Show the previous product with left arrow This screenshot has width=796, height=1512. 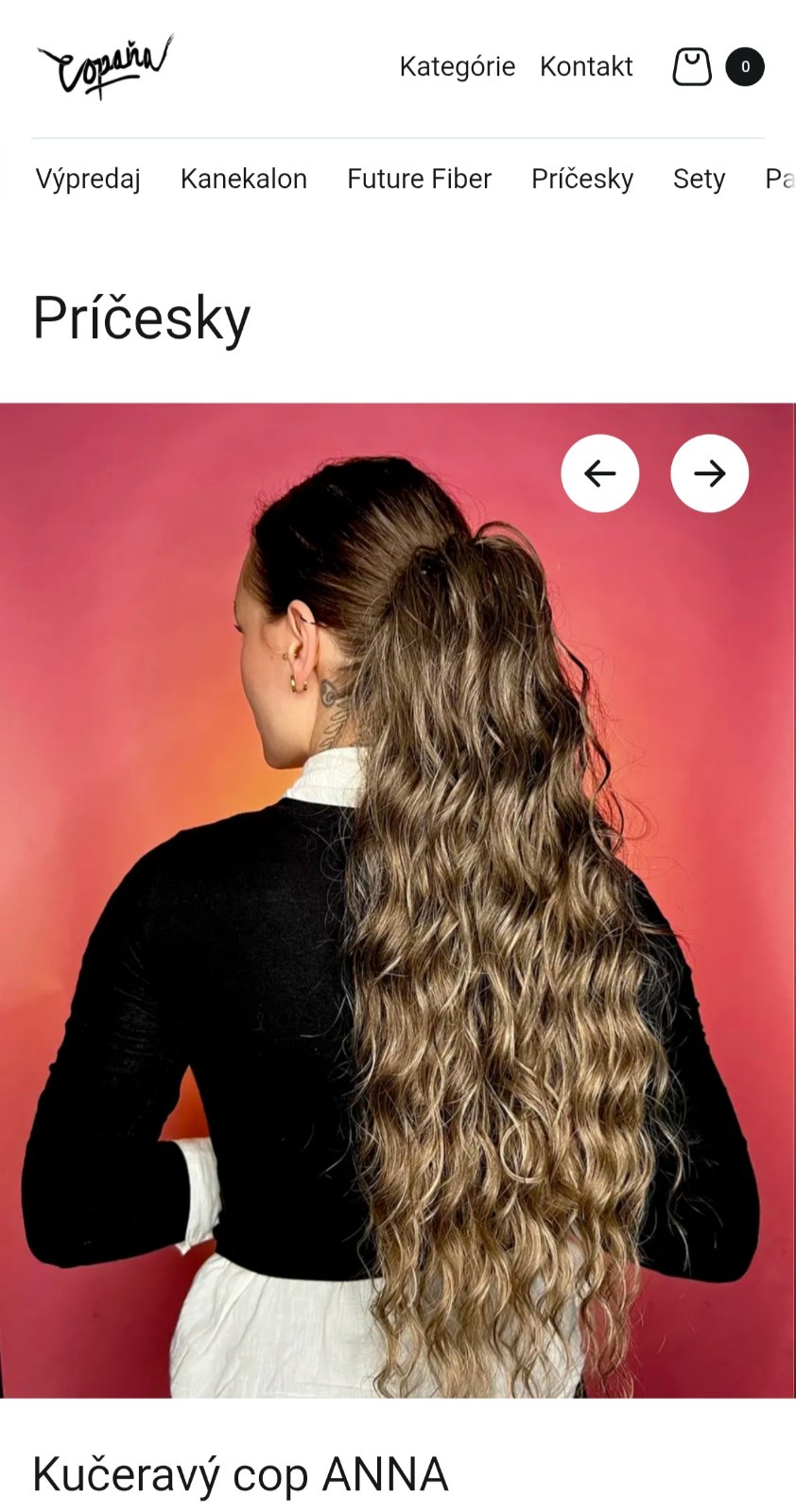coord(600,473)
